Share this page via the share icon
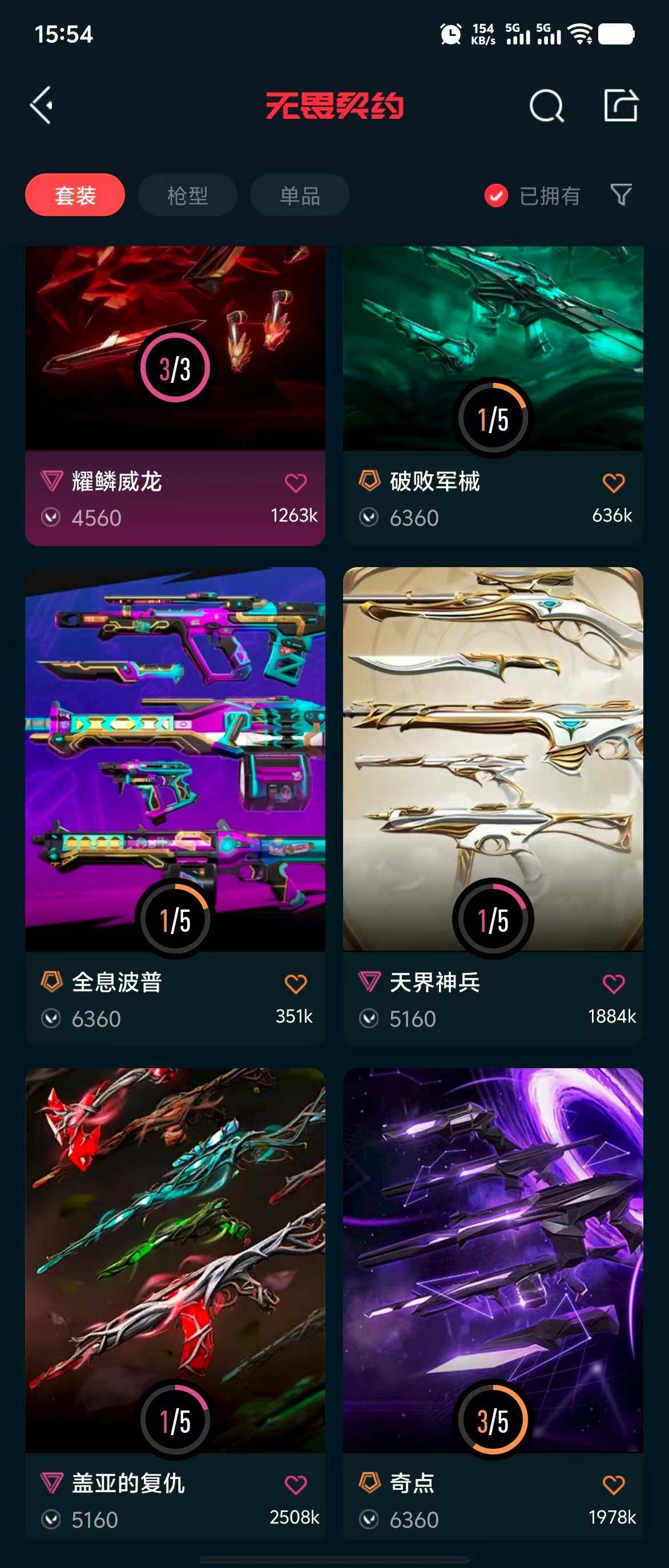 click(620, 106)
